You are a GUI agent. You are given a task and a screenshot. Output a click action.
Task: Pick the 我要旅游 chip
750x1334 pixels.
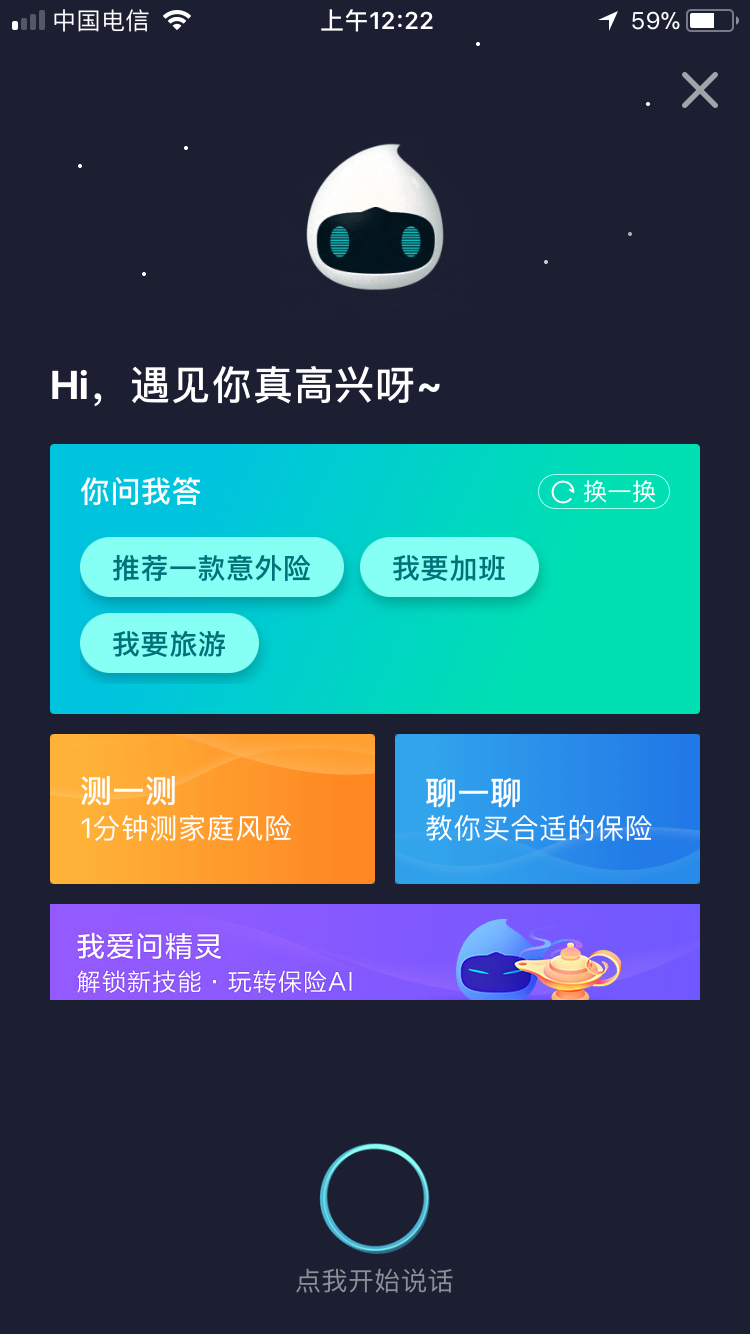coord(169,644)
